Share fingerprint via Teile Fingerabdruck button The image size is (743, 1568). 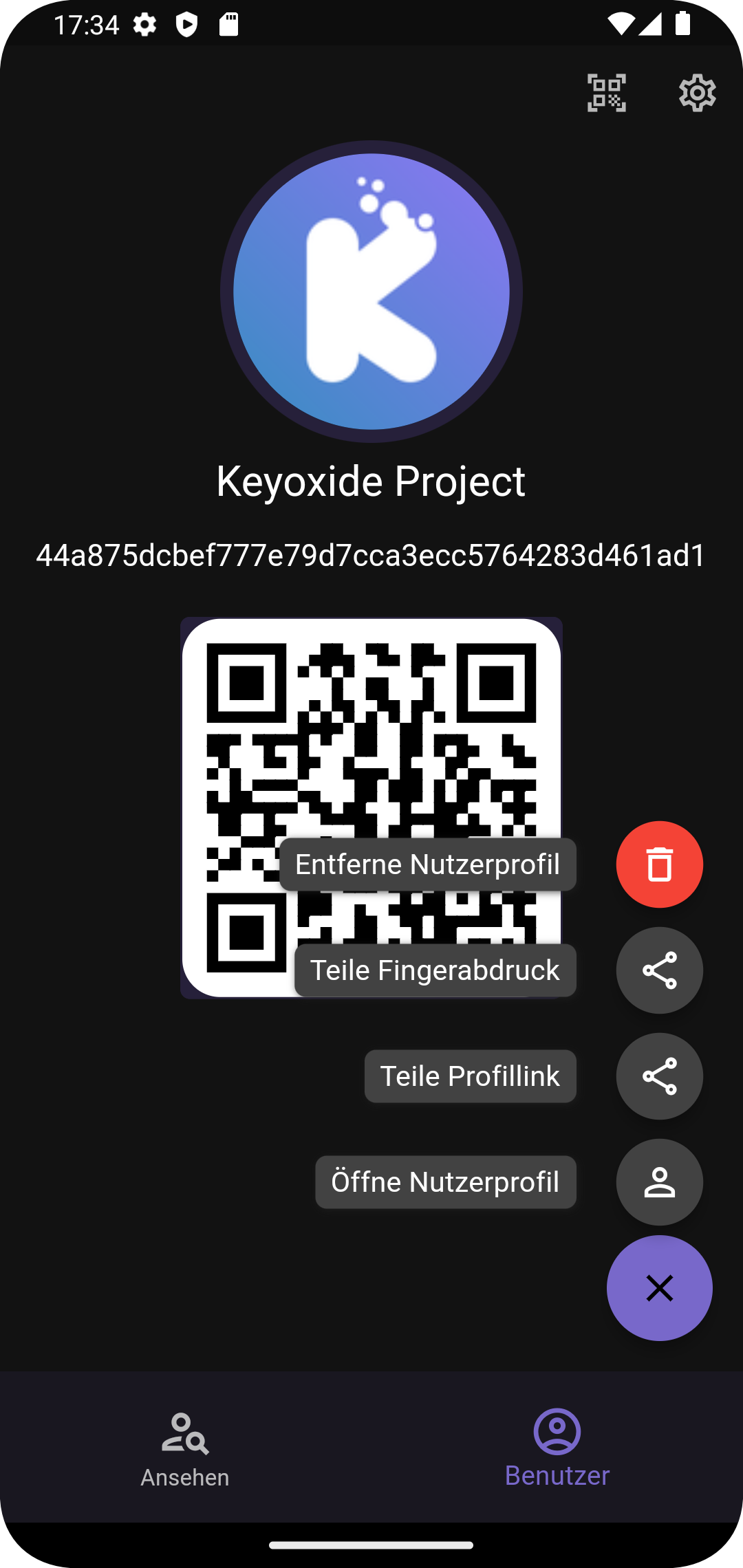click(659, 970)
